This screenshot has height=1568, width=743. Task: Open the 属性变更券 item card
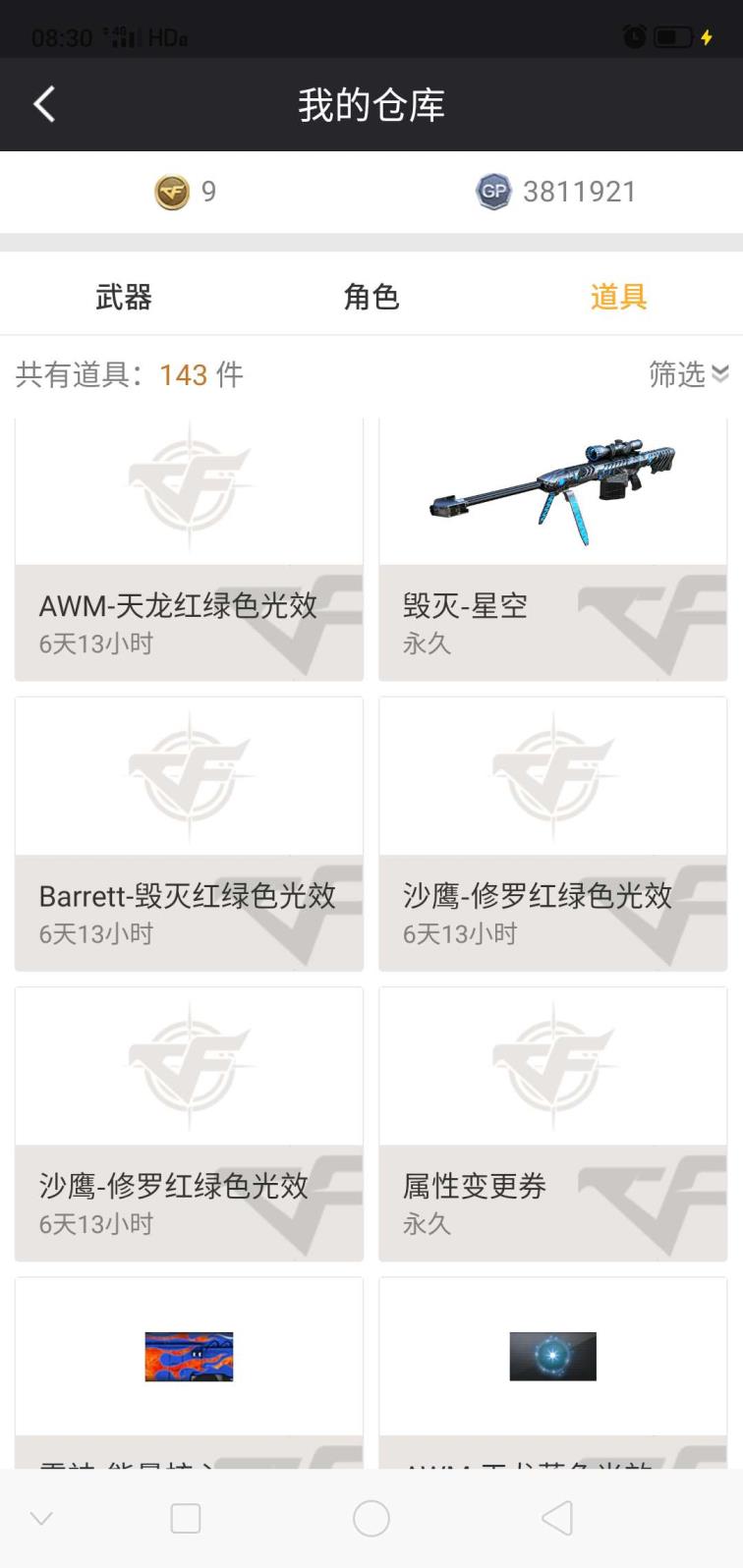[553, 1124]
